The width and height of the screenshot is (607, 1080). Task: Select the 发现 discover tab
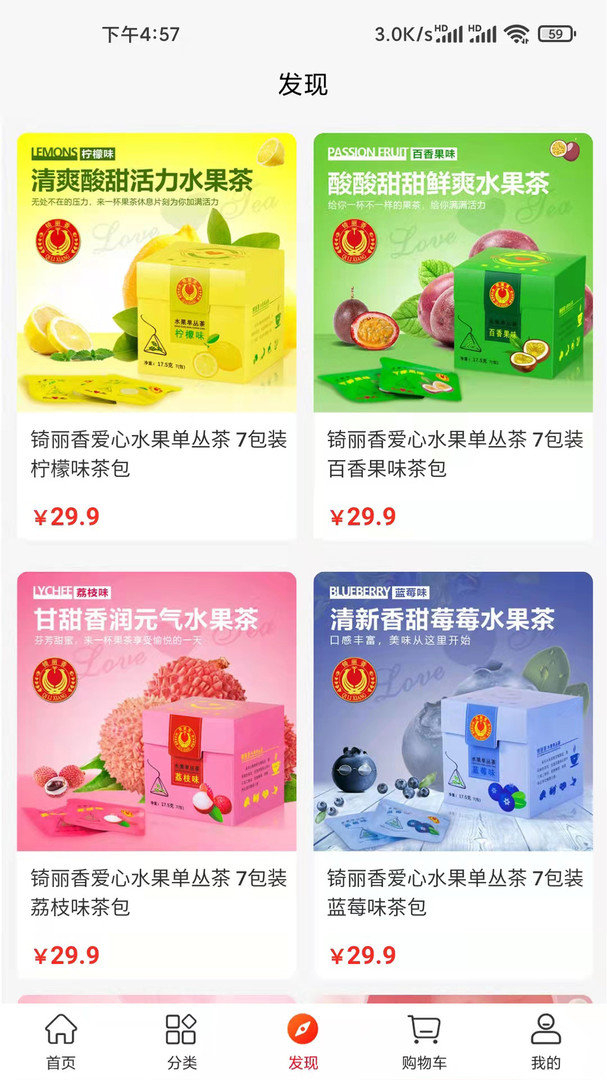(x=303, y=1040)
